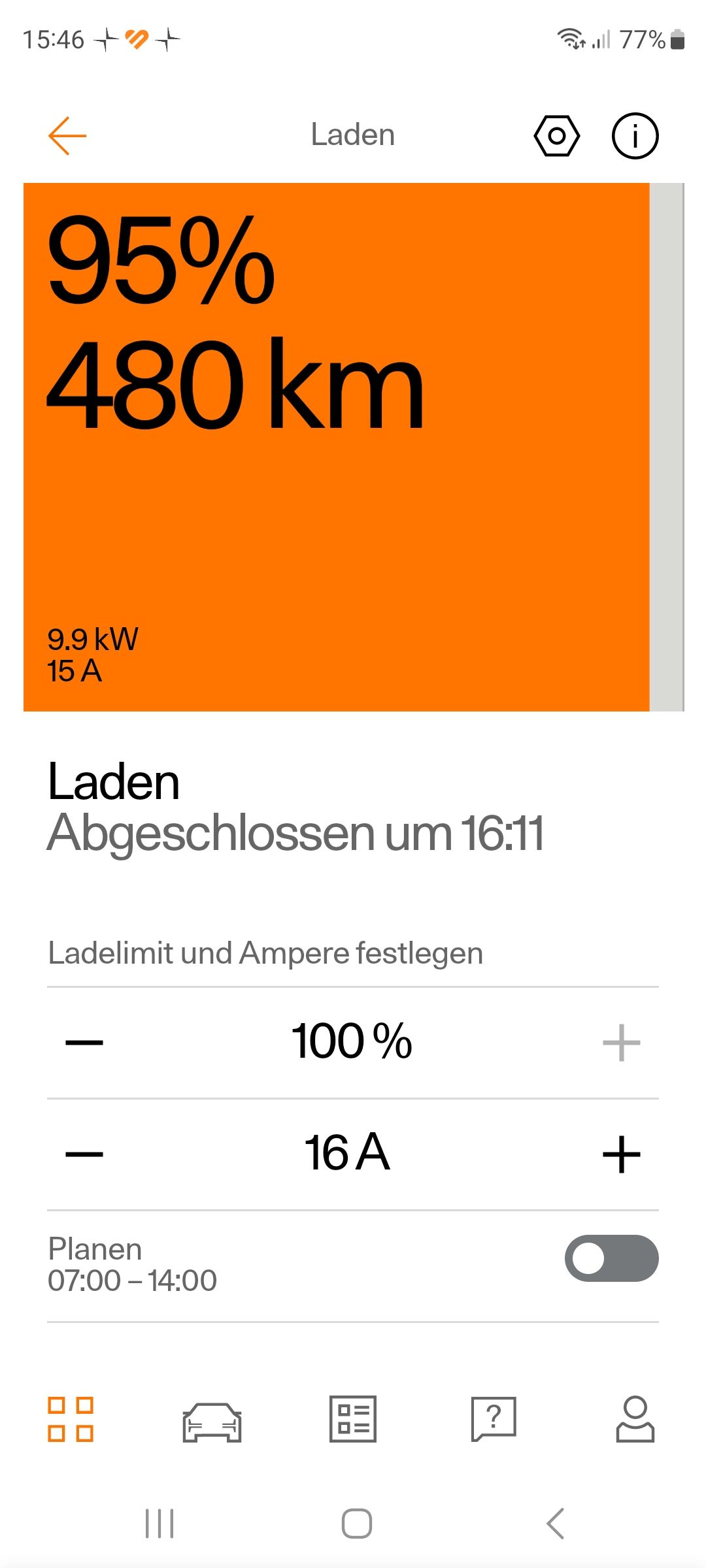706x1568 pixels.
Task: Switch to the dashboard grid tab
Action: [x=71, y=1419]
